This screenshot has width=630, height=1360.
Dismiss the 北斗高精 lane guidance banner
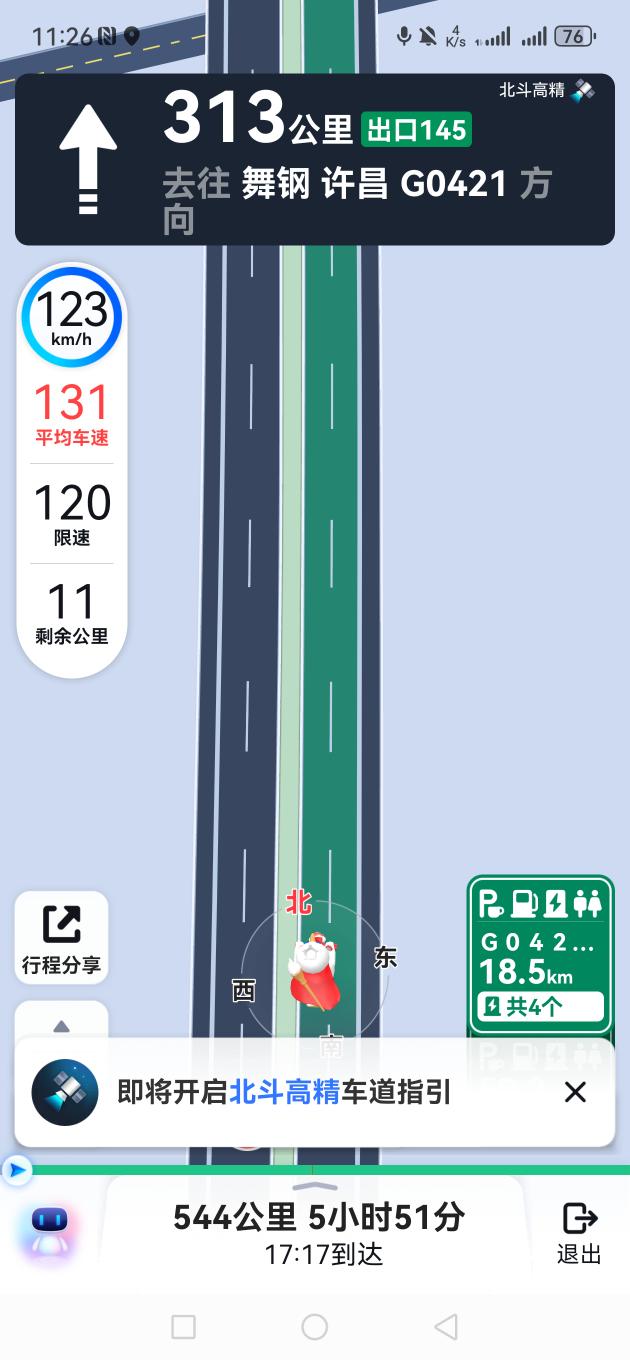[575, 1092]
